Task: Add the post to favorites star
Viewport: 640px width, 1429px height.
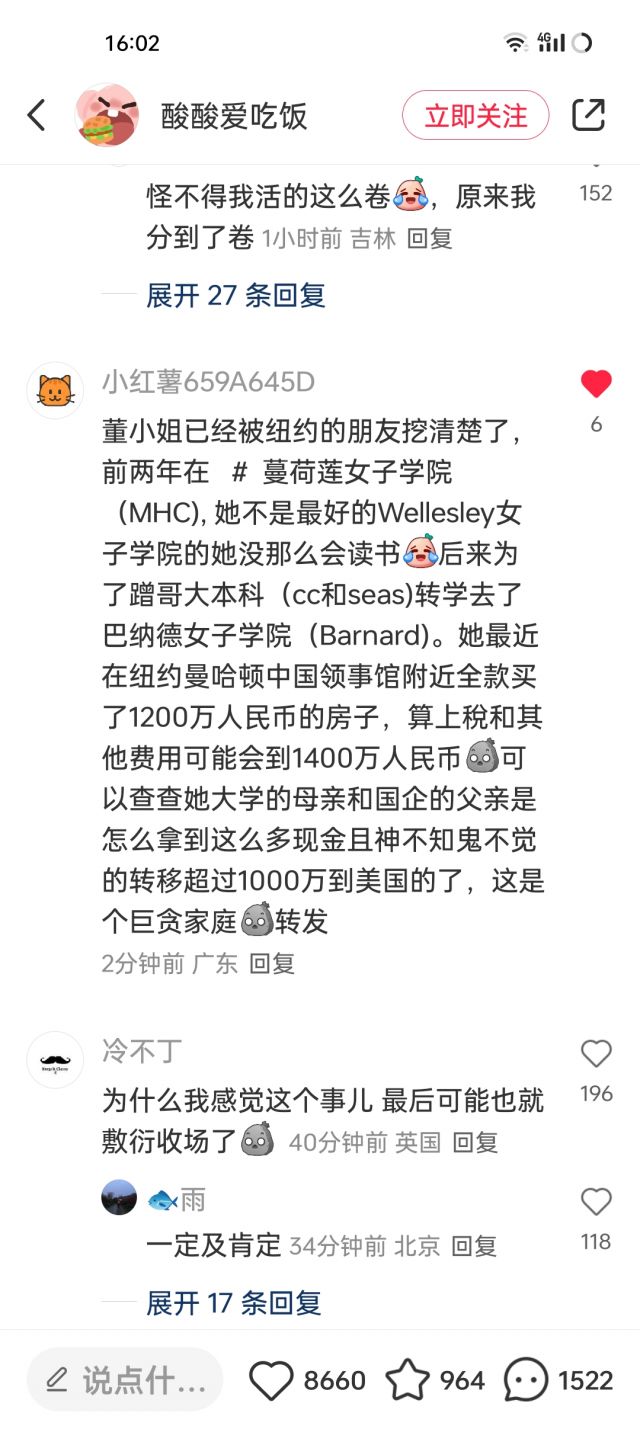Action: point(408,1381)
